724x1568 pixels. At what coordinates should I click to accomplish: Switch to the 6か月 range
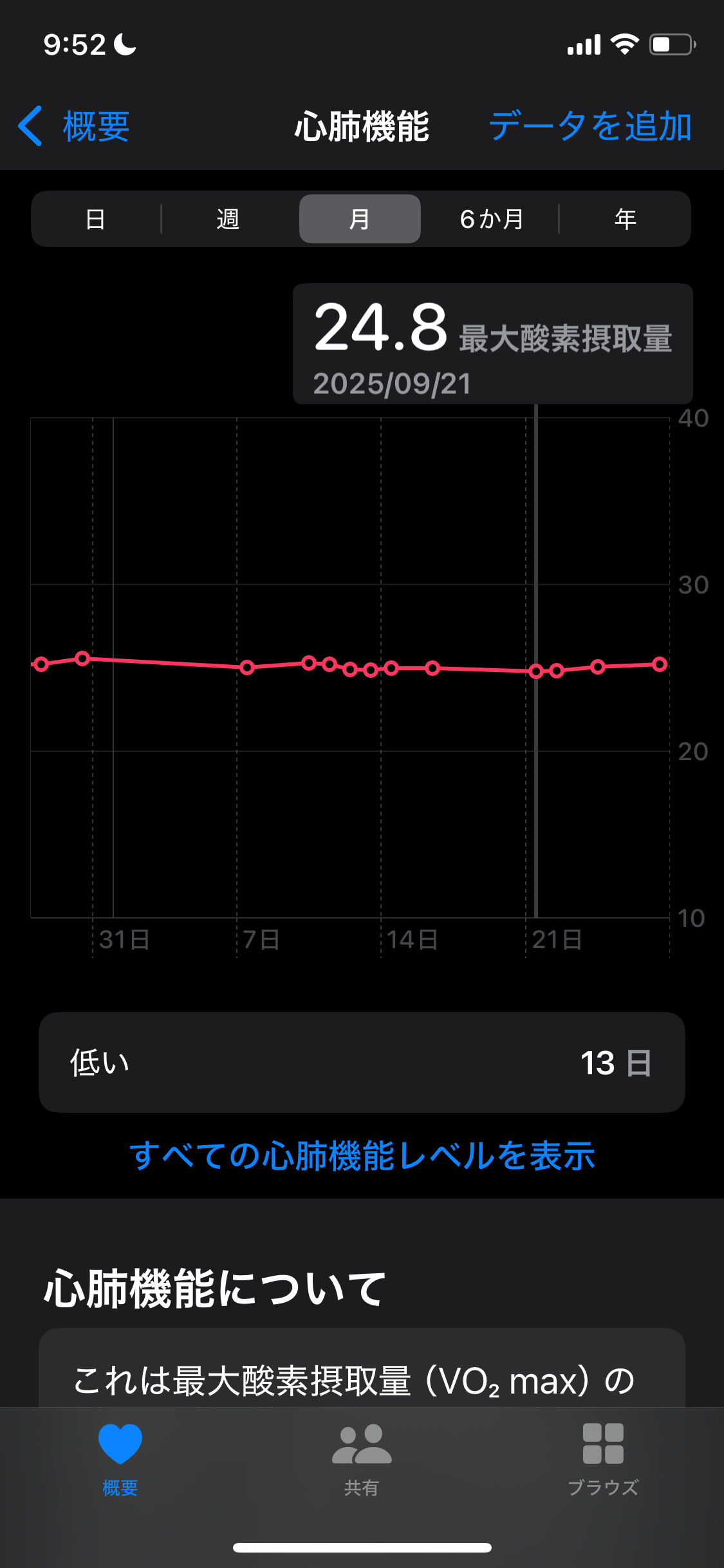click(492, 219)
